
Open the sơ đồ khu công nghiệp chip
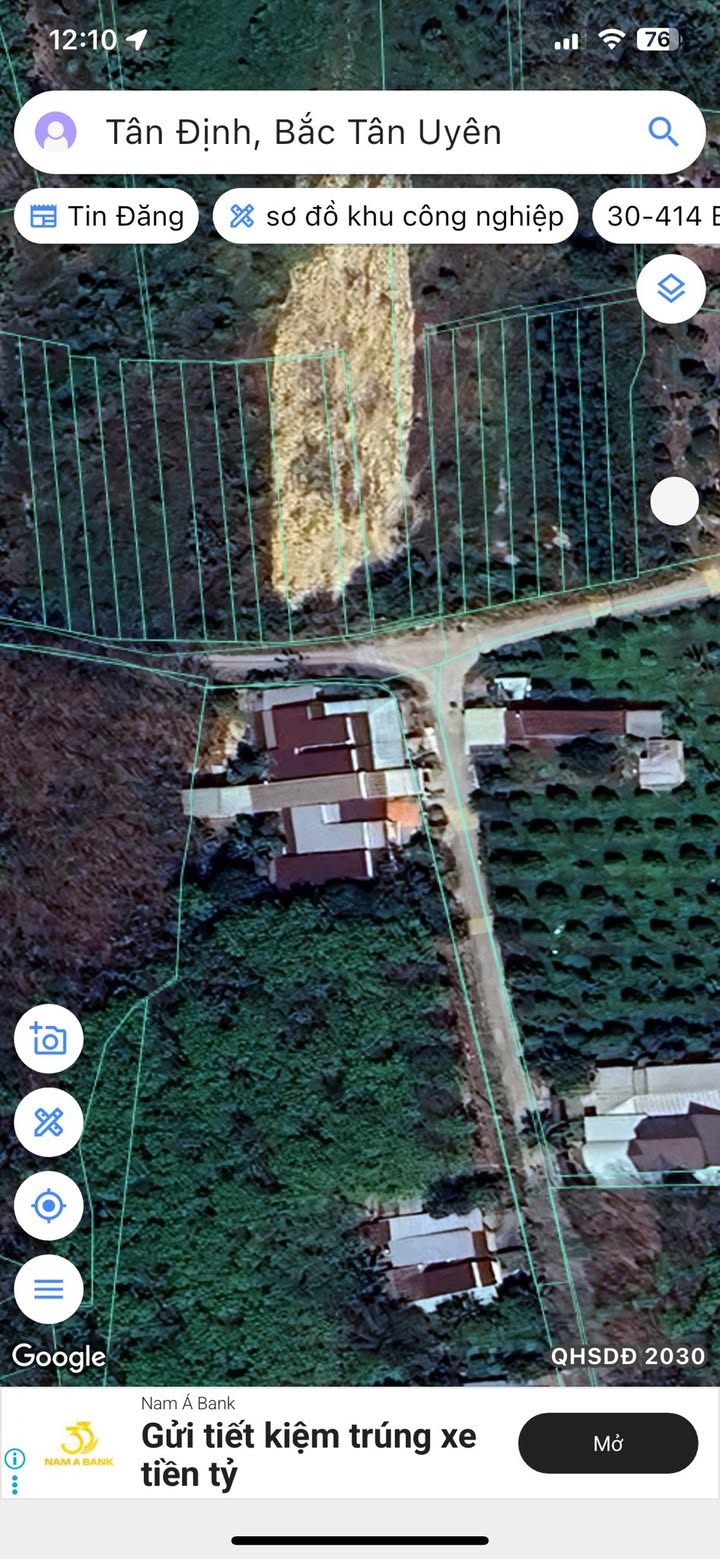(x=396, y=216)
